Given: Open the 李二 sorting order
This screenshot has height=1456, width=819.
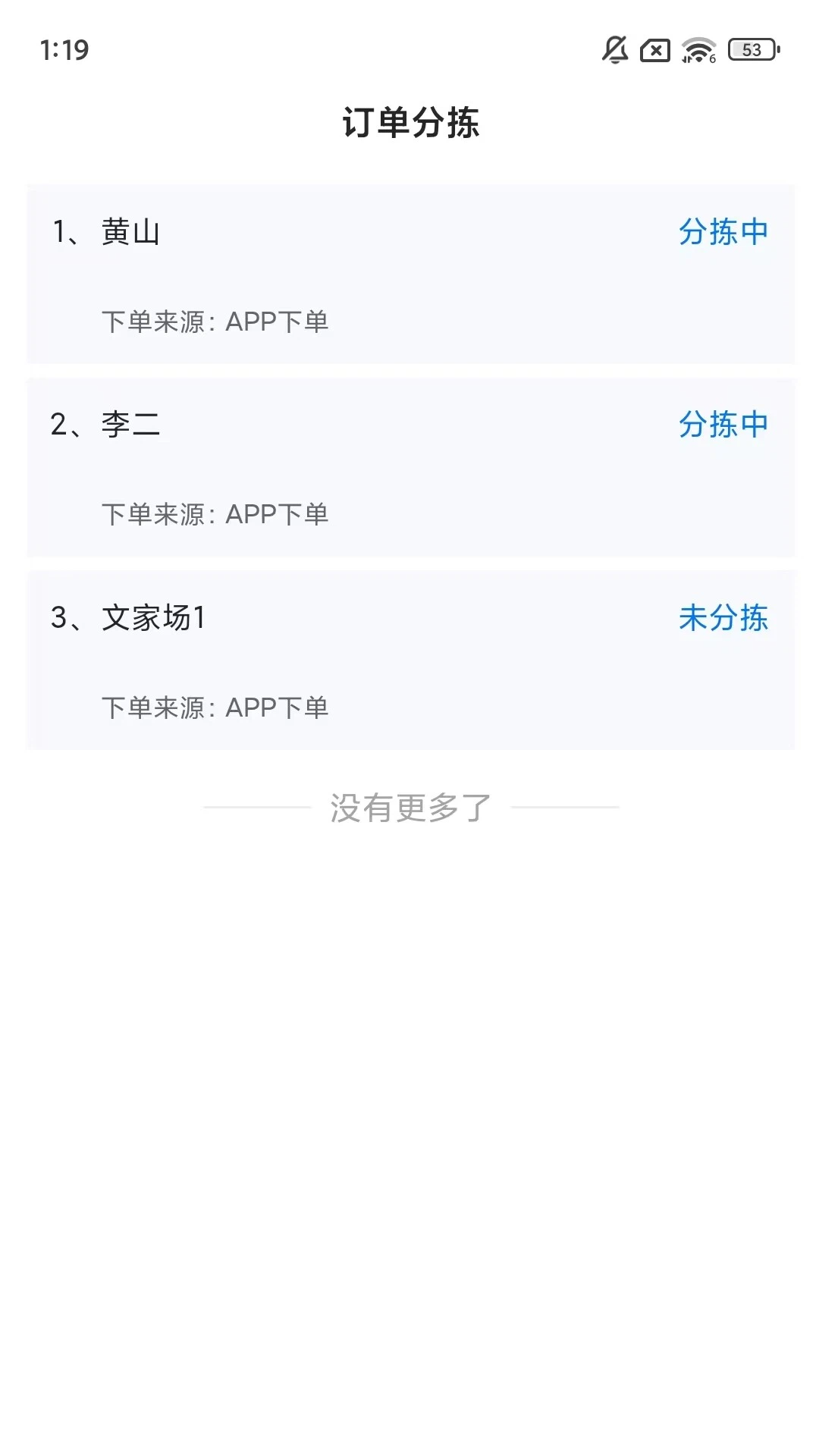Looking at the screenshot, I should click(409, 468).
